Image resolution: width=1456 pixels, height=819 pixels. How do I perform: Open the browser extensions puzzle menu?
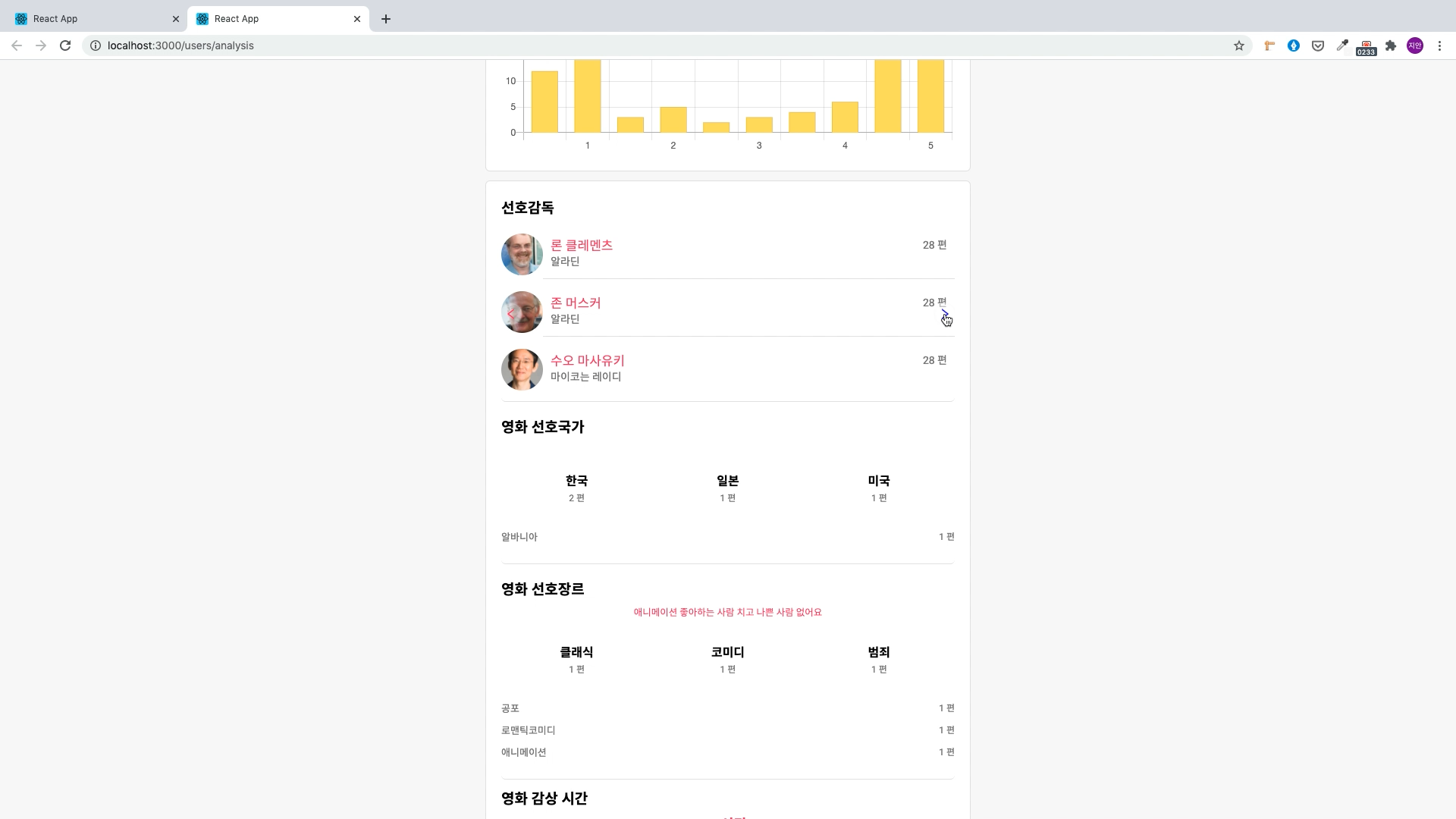1391,45
